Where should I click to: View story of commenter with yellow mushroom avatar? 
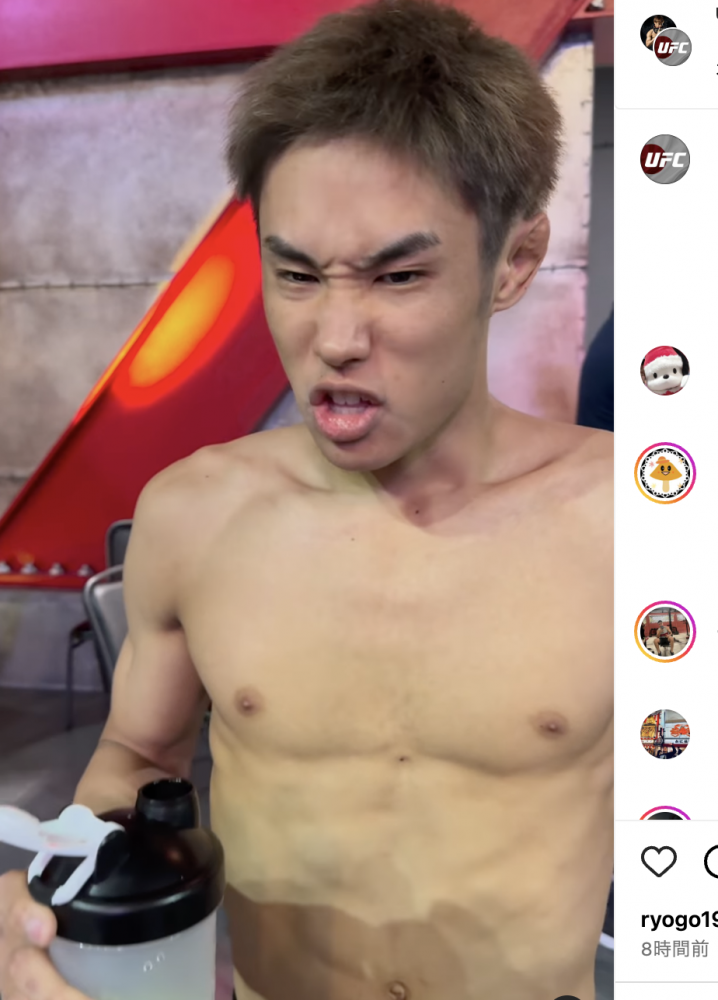[x=665, y=473]
